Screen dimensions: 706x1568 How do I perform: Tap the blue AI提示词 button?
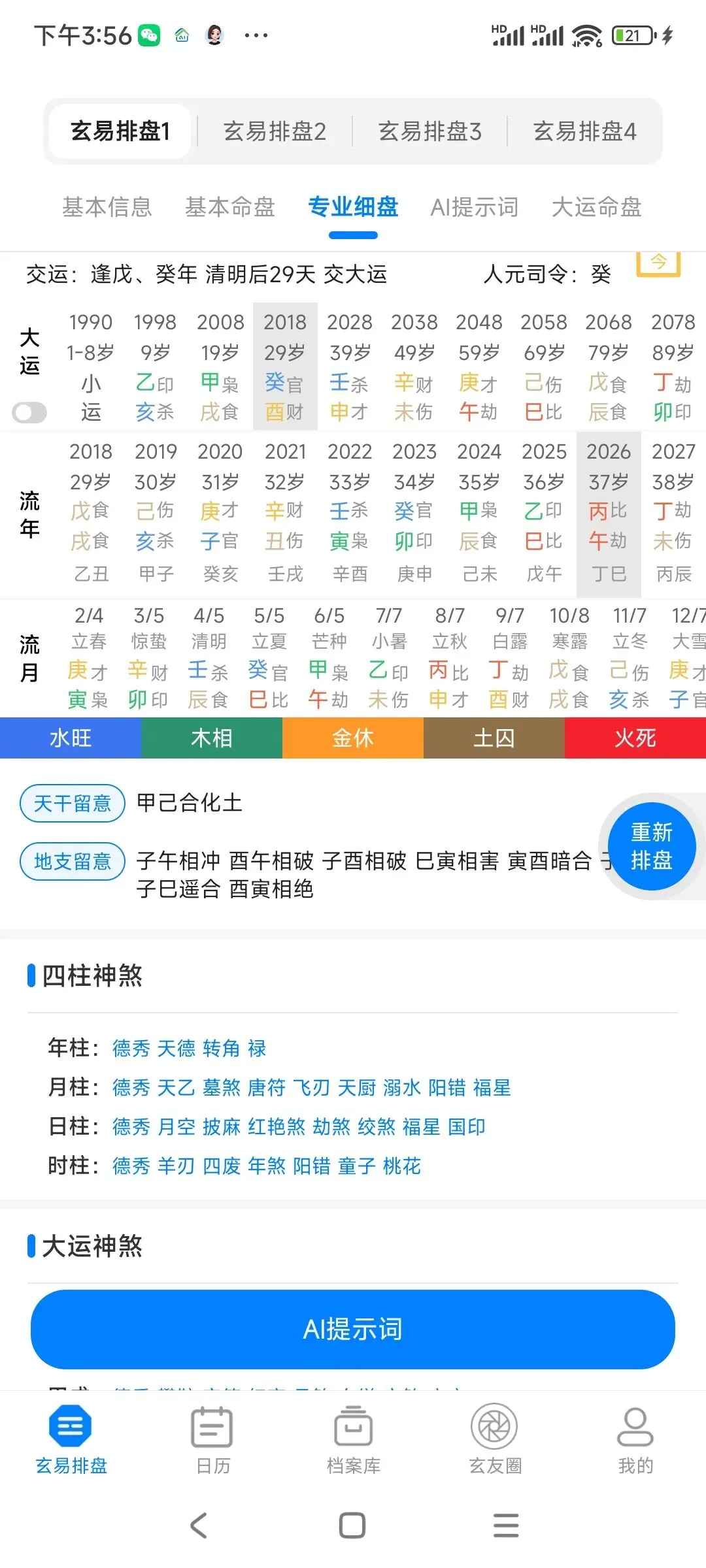353,1330
